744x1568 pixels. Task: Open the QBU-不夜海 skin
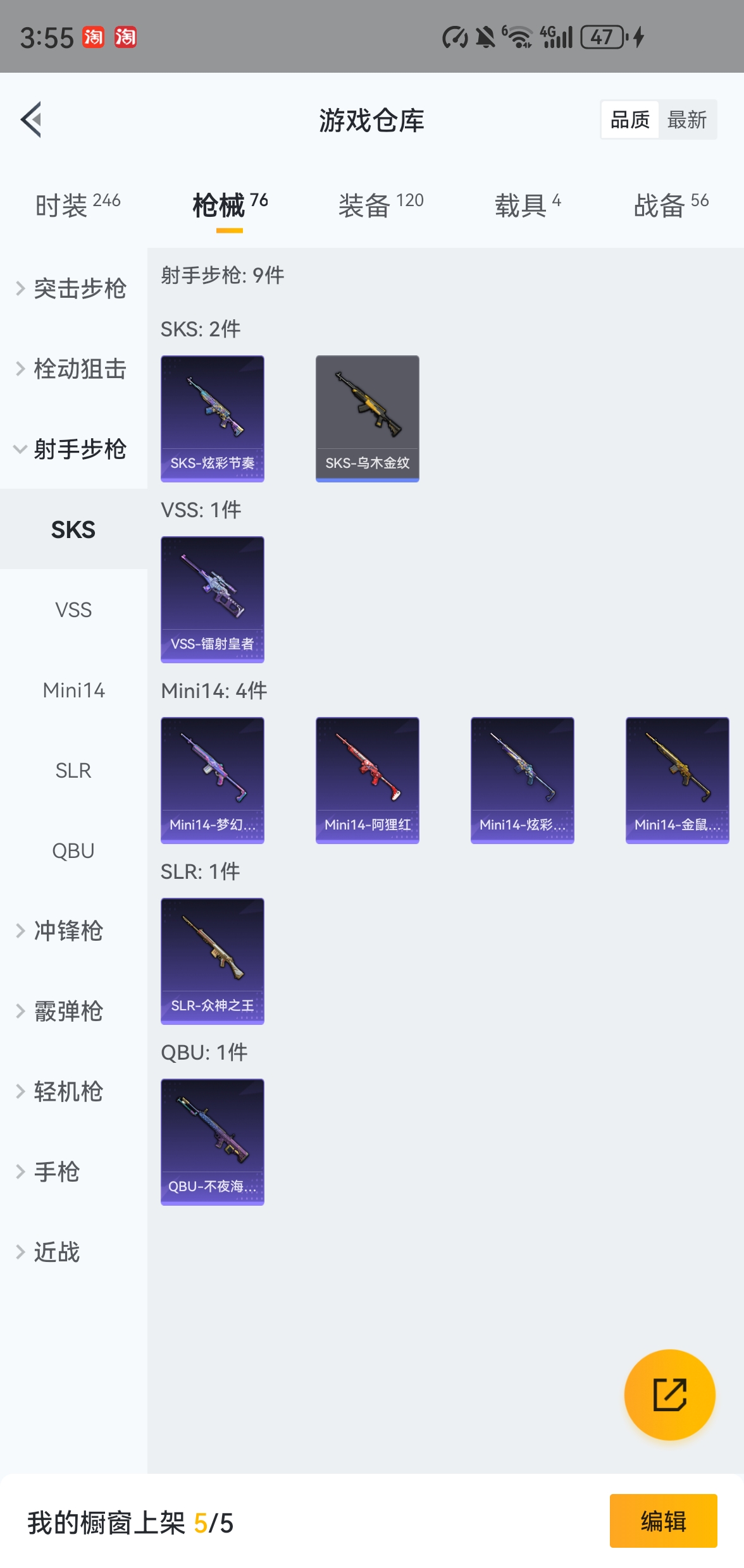212,1141
